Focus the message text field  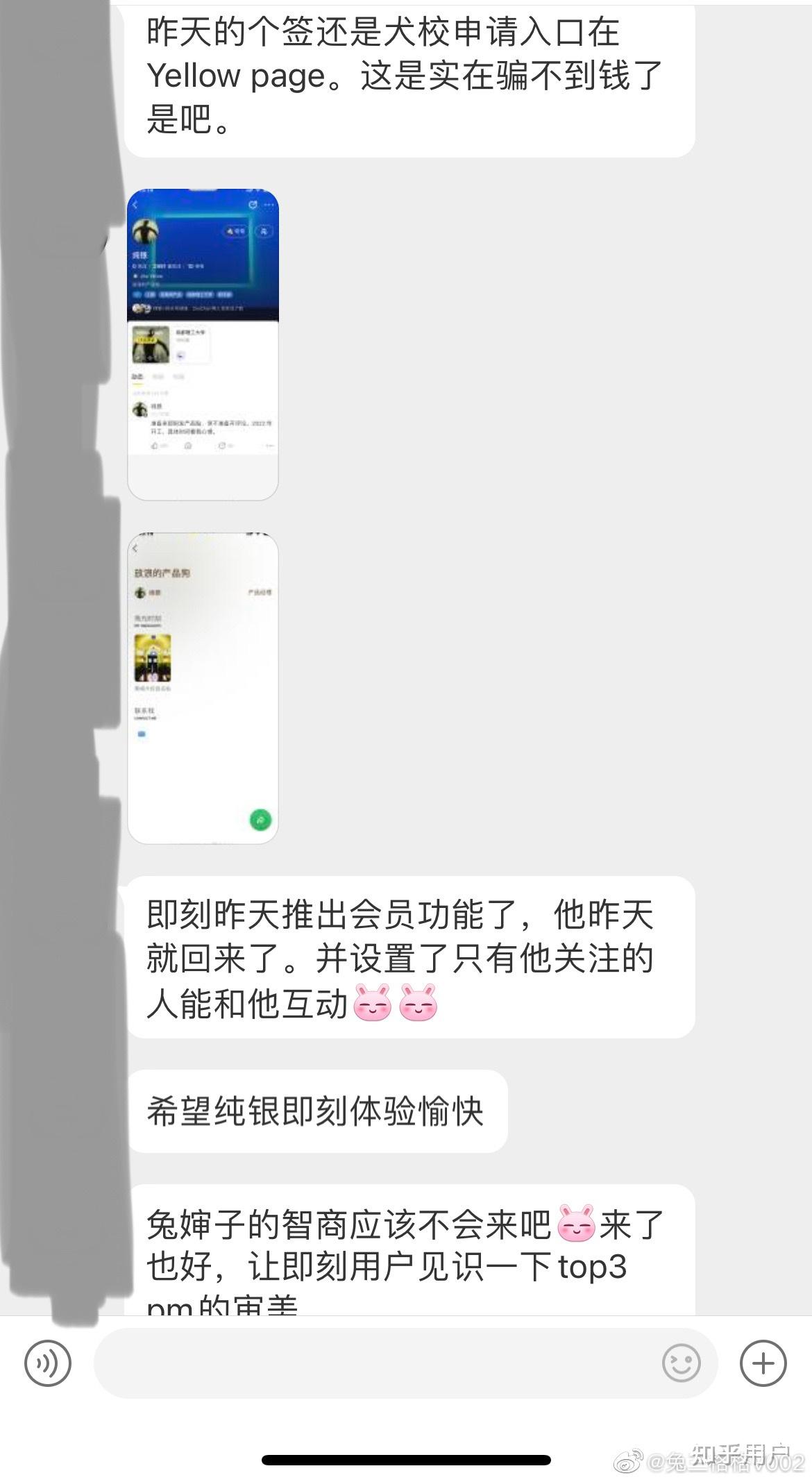[x=375, y=1363]
